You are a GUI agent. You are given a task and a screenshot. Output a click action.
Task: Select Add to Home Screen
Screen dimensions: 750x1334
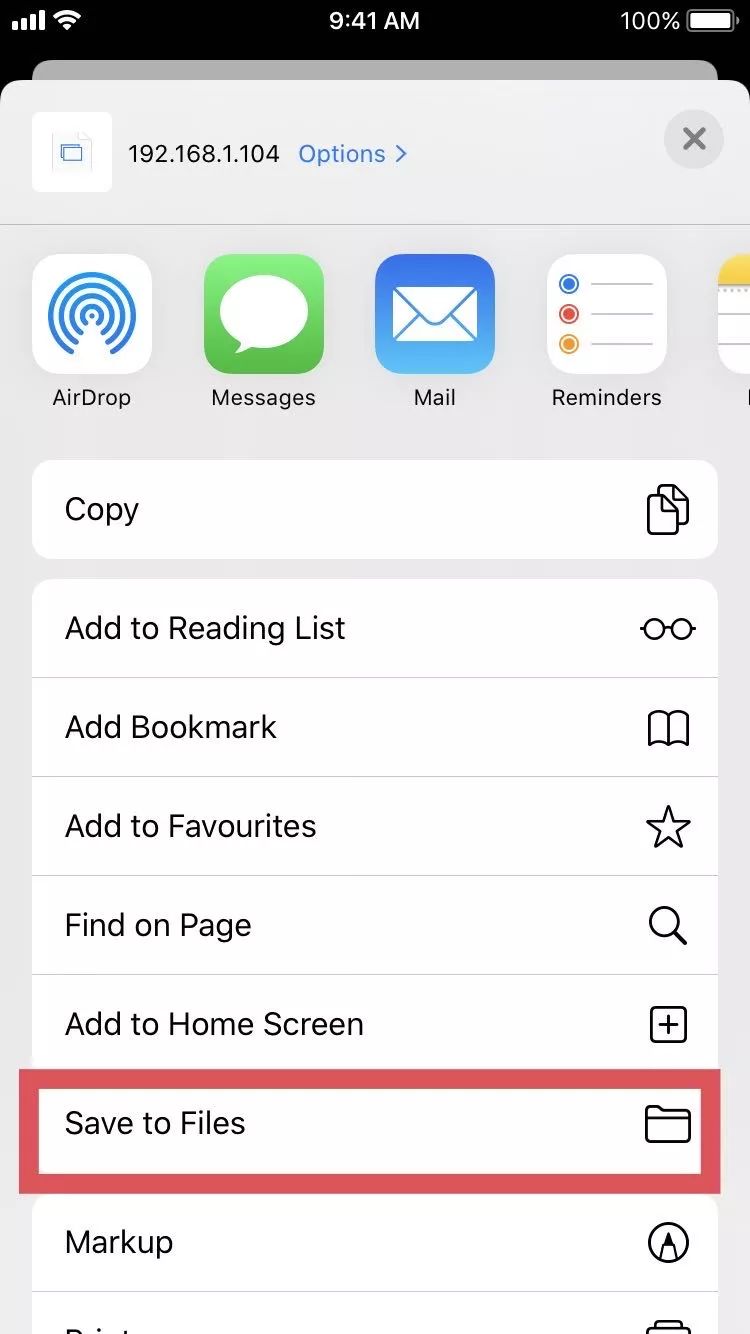375,1024
